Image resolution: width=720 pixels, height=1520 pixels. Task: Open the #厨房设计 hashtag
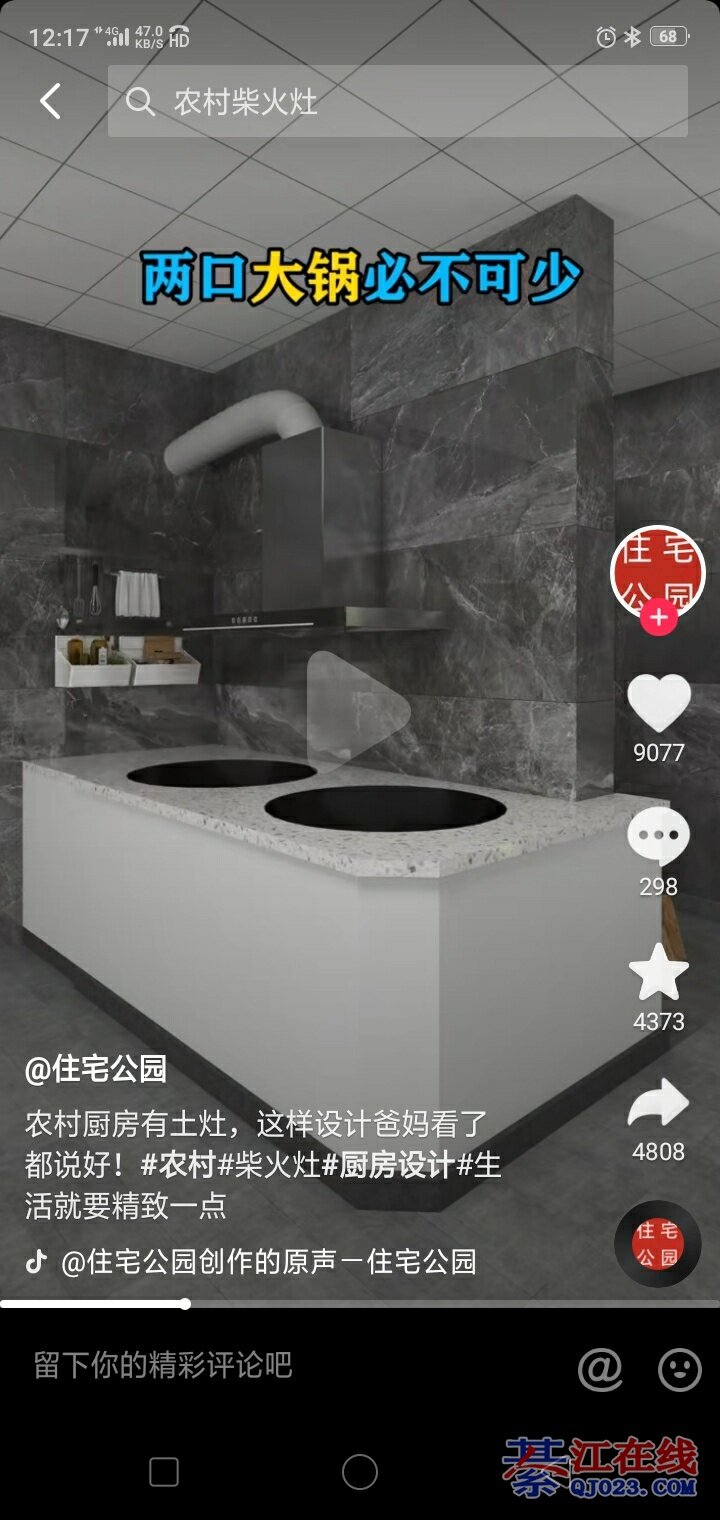(388, 1165)
